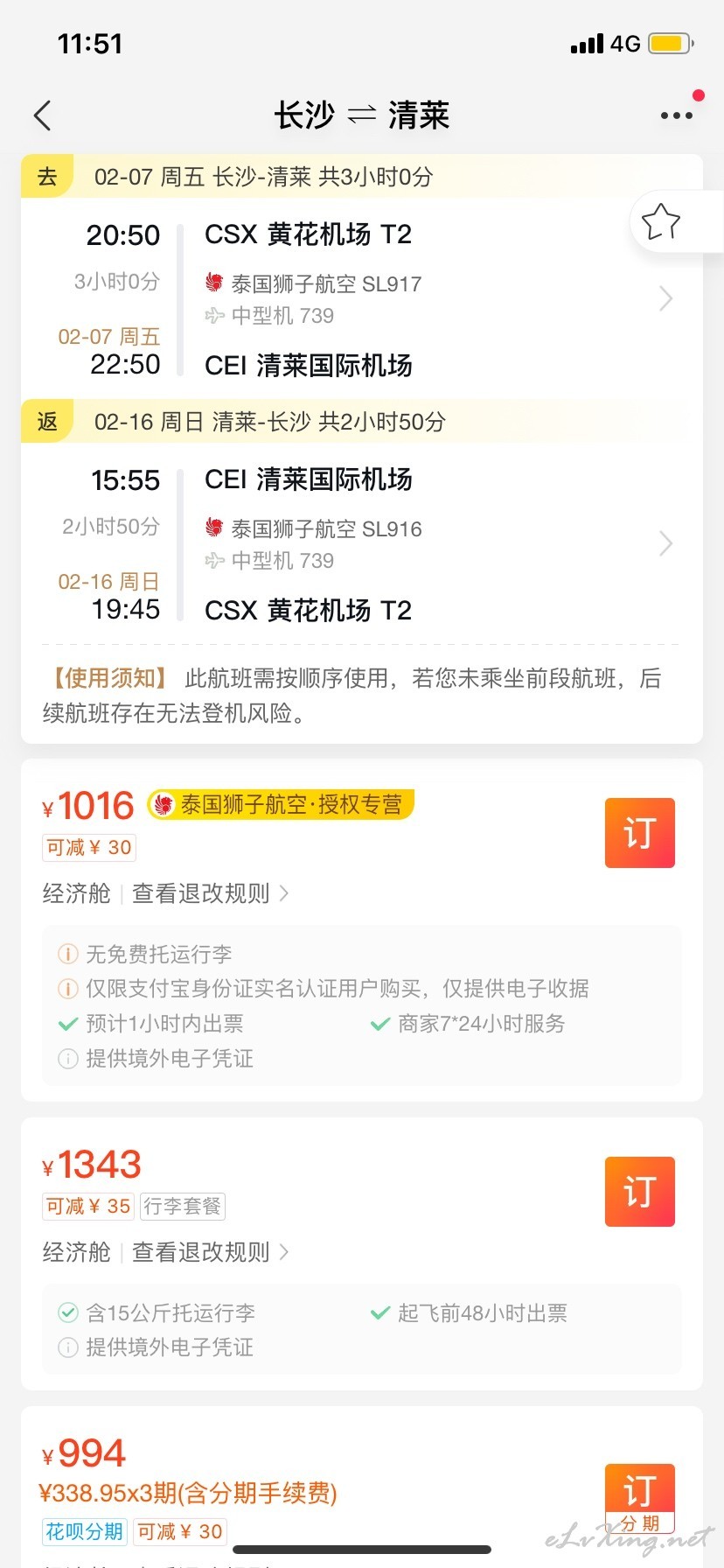Favorite this flight with the star

661,221
